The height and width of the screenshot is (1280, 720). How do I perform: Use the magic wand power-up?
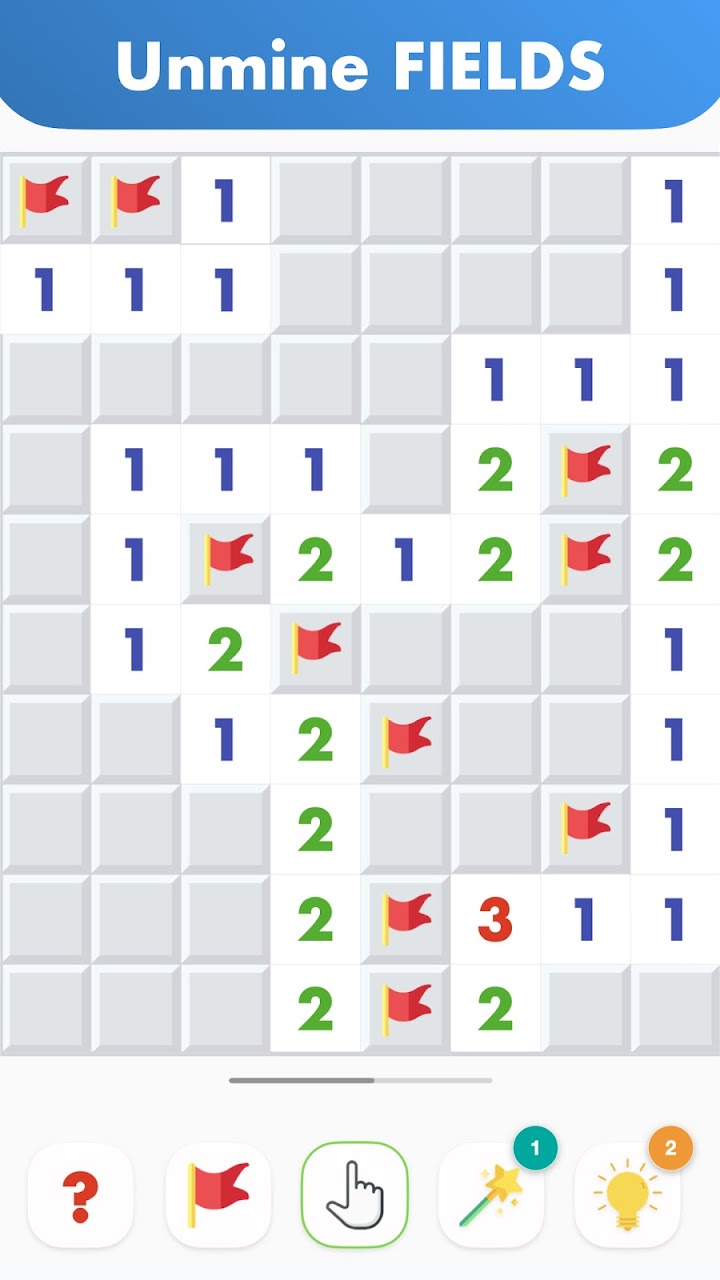click(491, 1195)
